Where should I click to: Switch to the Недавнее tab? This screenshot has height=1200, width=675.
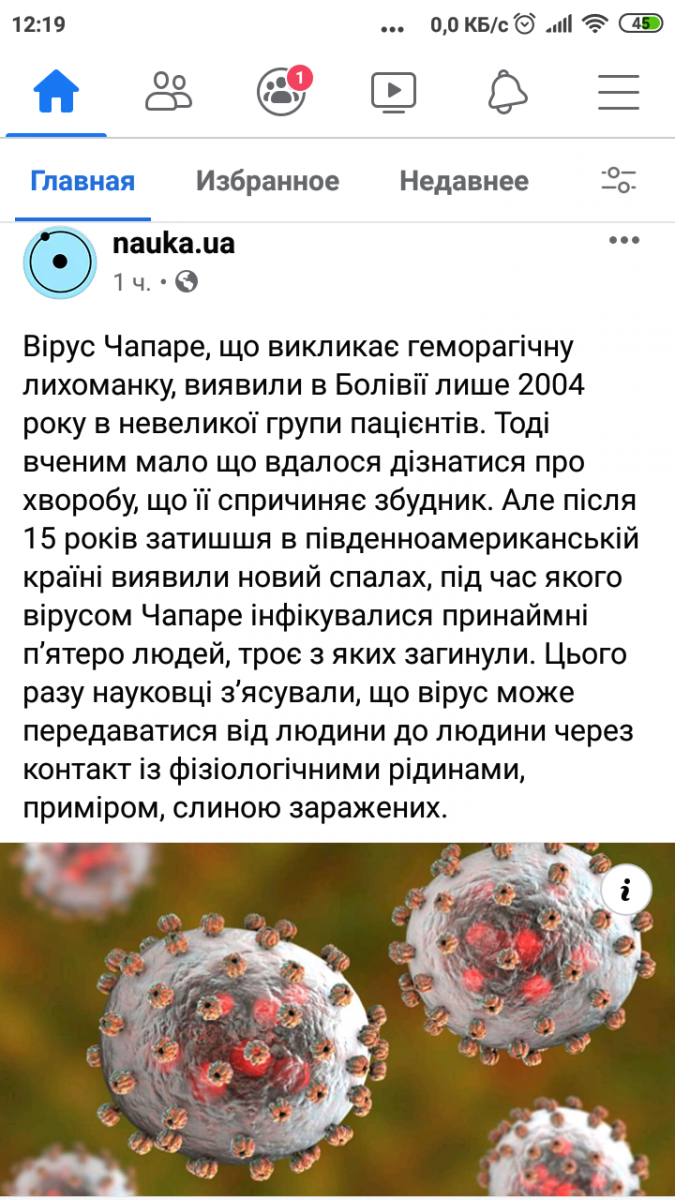tap(464, 181)
